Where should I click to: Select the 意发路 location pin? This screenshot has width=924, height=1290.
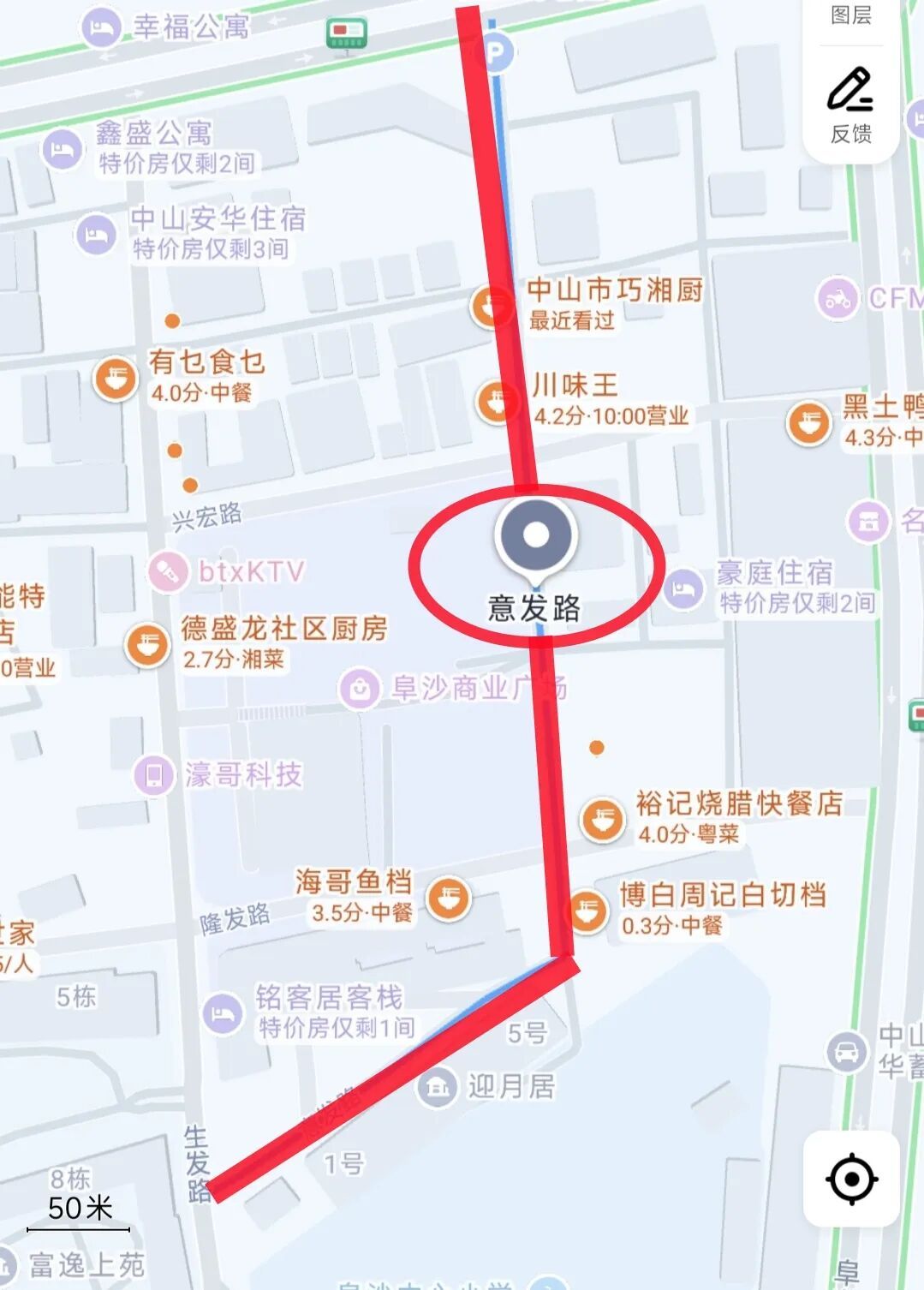[535, 535]
